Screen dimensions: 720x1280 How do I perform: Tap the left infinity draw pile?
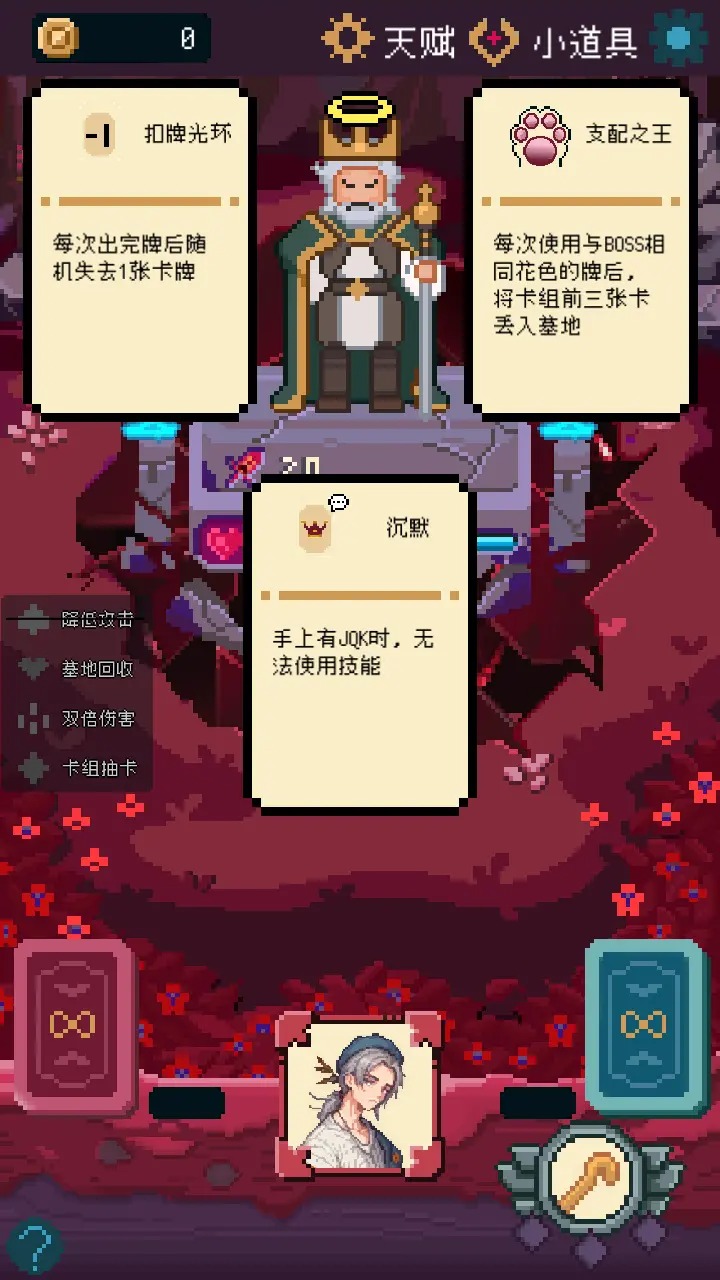pyautogui.click(x=71, y=1025)
